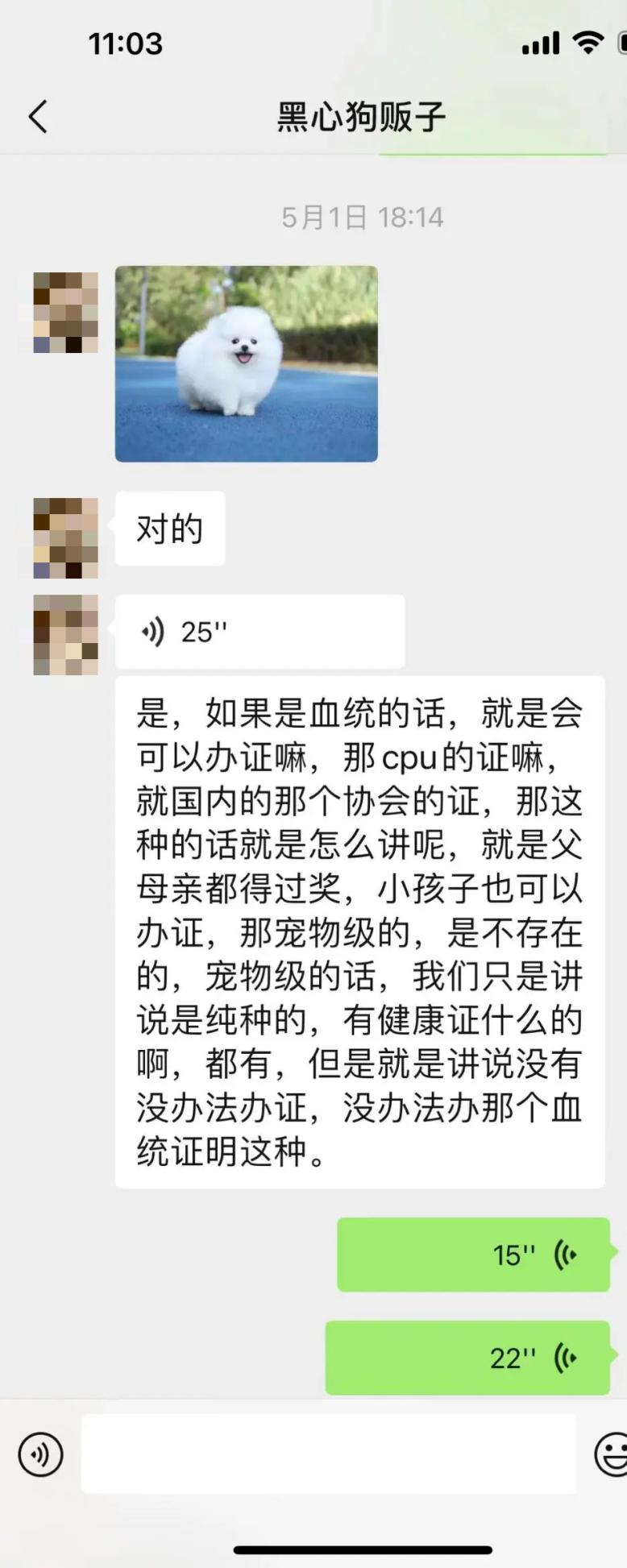Play the 22'' outgoing voice message

(x=467, y=1358)
